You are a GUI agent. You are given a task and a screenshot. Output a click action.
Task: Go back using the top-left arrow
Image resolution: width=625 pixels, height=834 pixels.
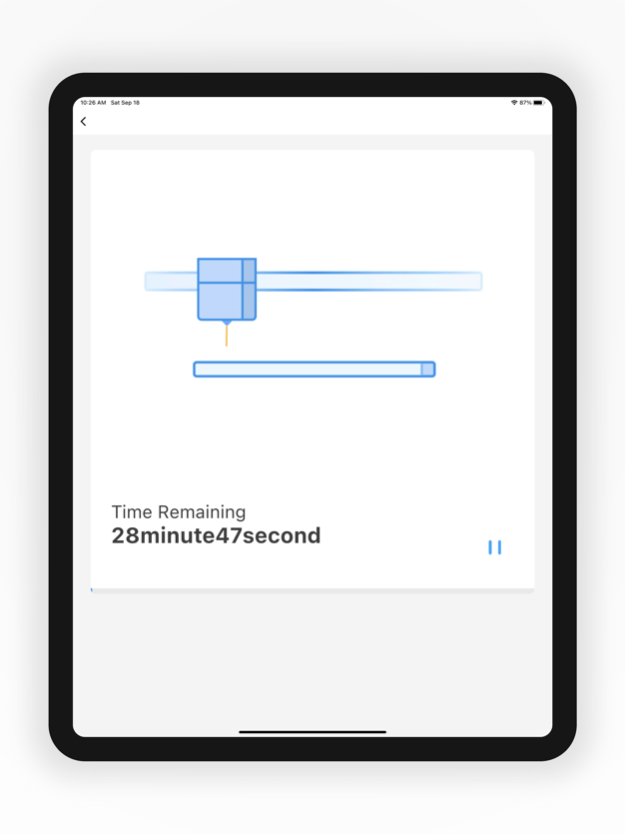(x=83, y=122)
